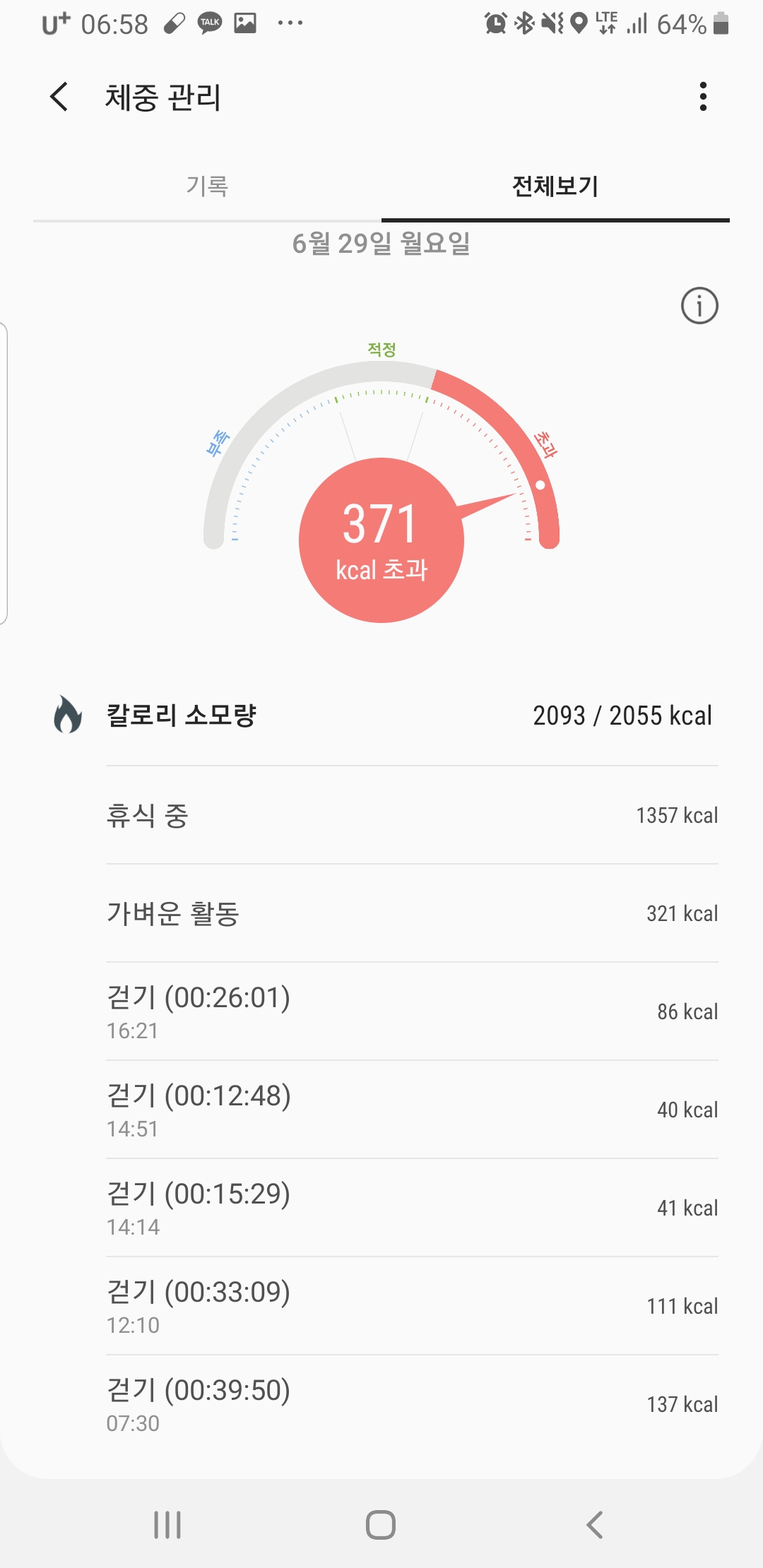Screen dimensions: 763x1568
Task: Select the 전체보기 tab
Action: point(555,186)
